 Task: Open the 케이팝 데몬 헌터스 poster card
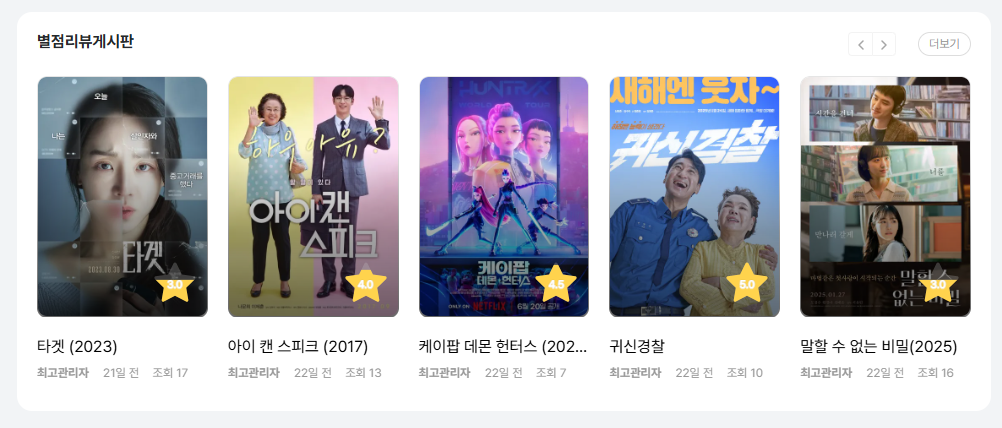pyautogui.click(x=504, y=196)
